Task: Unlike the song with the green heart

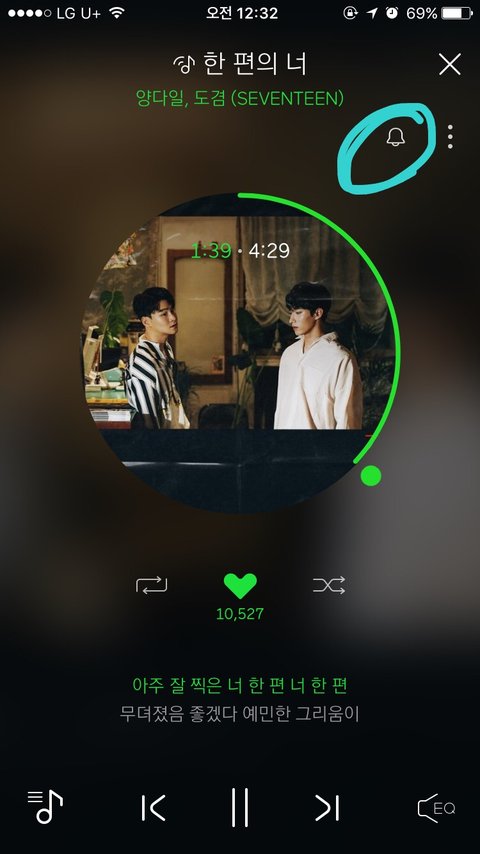Action: click(240, 585)
